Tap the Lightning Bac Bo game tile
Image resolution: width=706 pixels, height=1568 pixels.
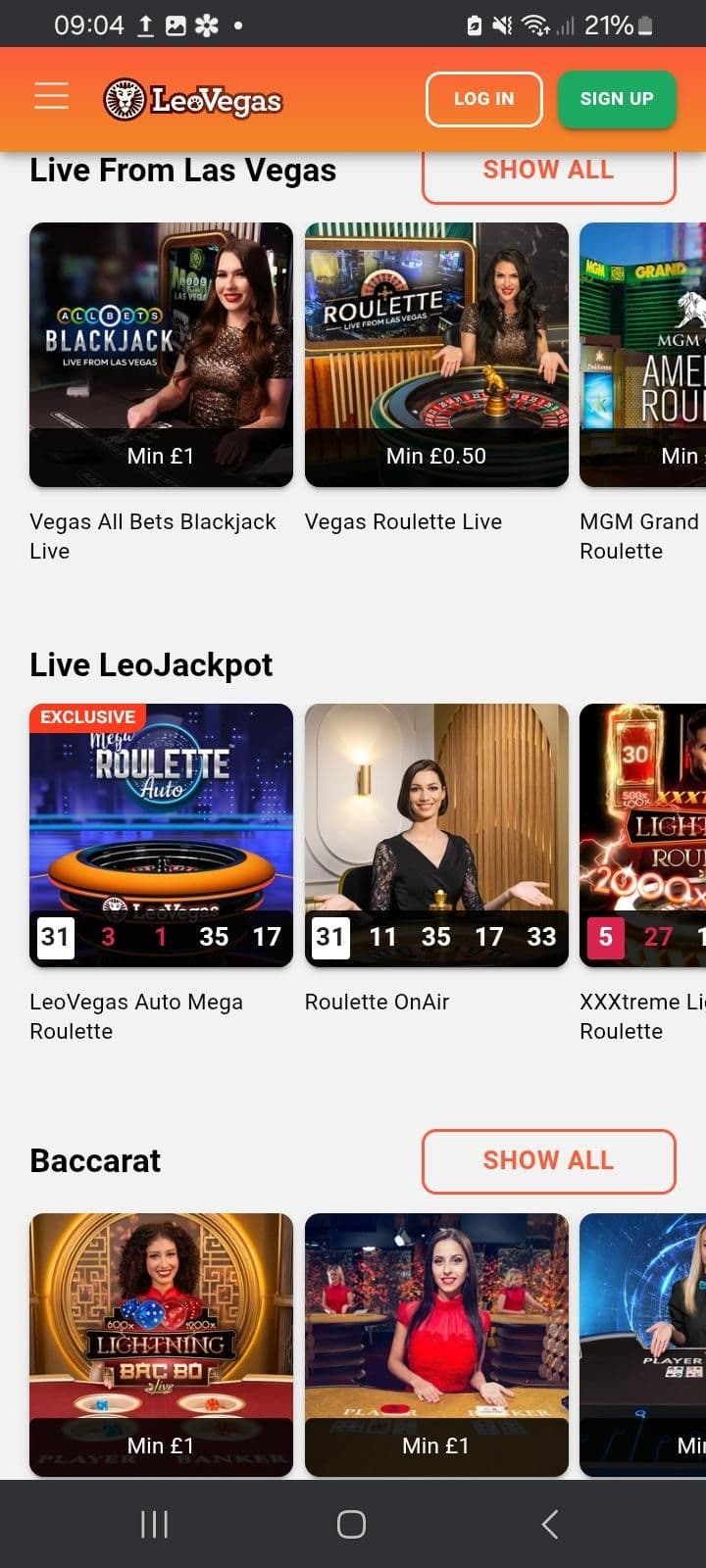(161, 1345)
